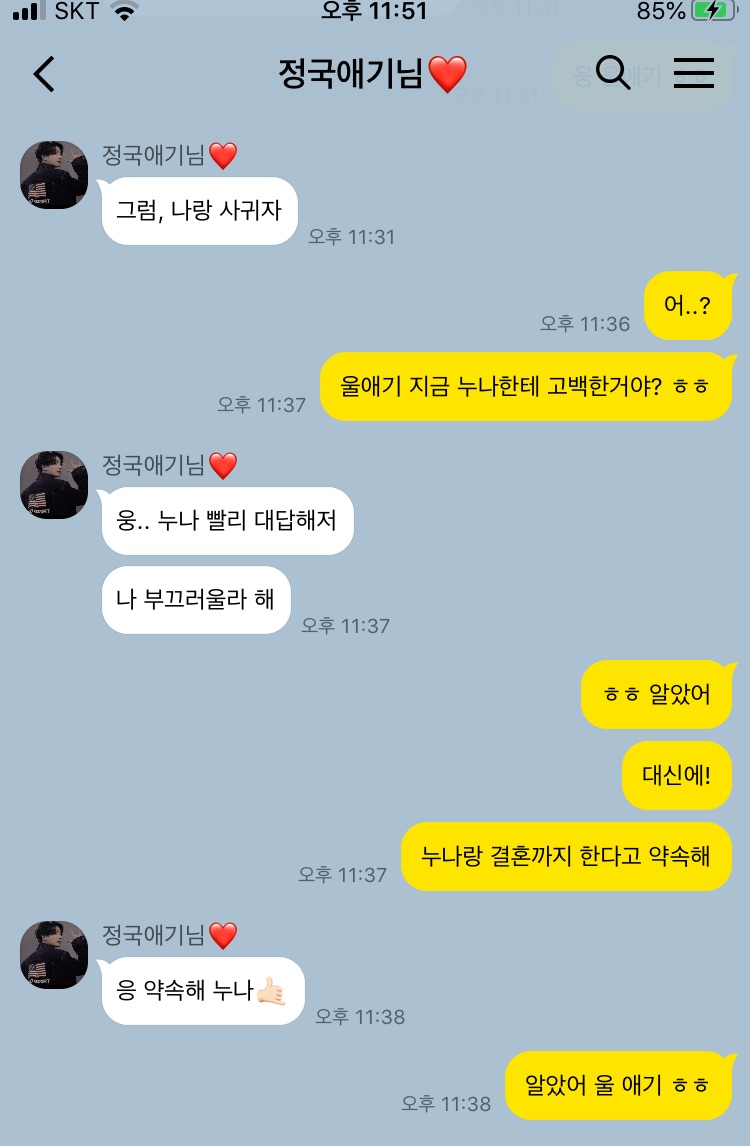750x1146 pixels.
Task: Go back to the chat list
Action: pyautogui.click(x=44, y=74)
